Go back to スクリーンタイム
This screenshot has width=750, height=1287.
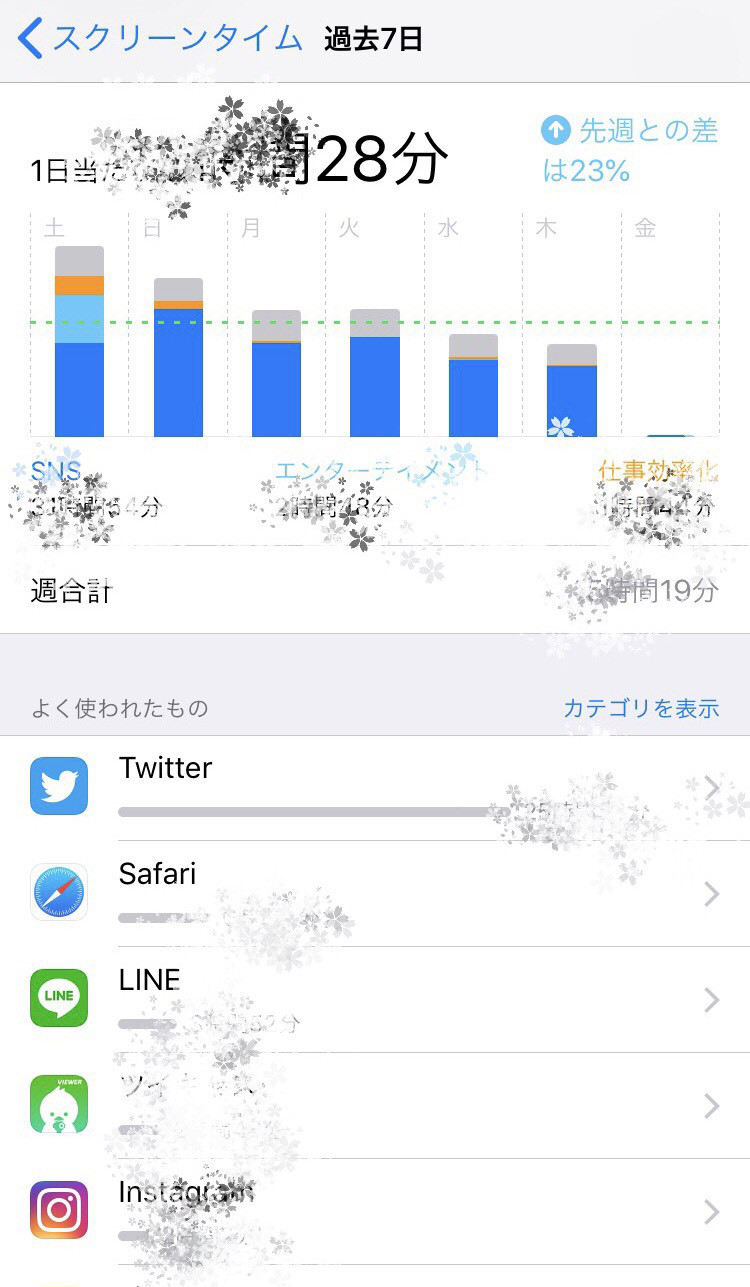[x=160, y=39]
